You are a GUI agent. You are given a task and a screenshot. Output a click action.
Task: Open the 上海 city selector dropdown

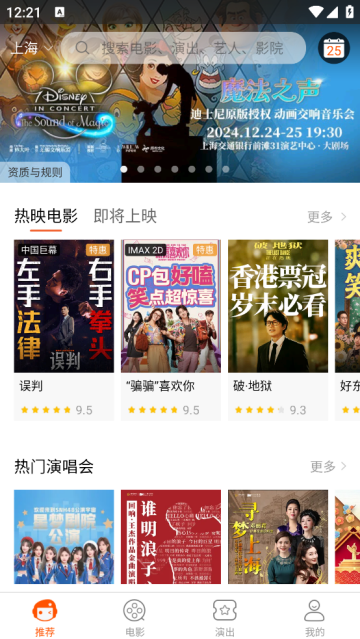tap(31, 48)
